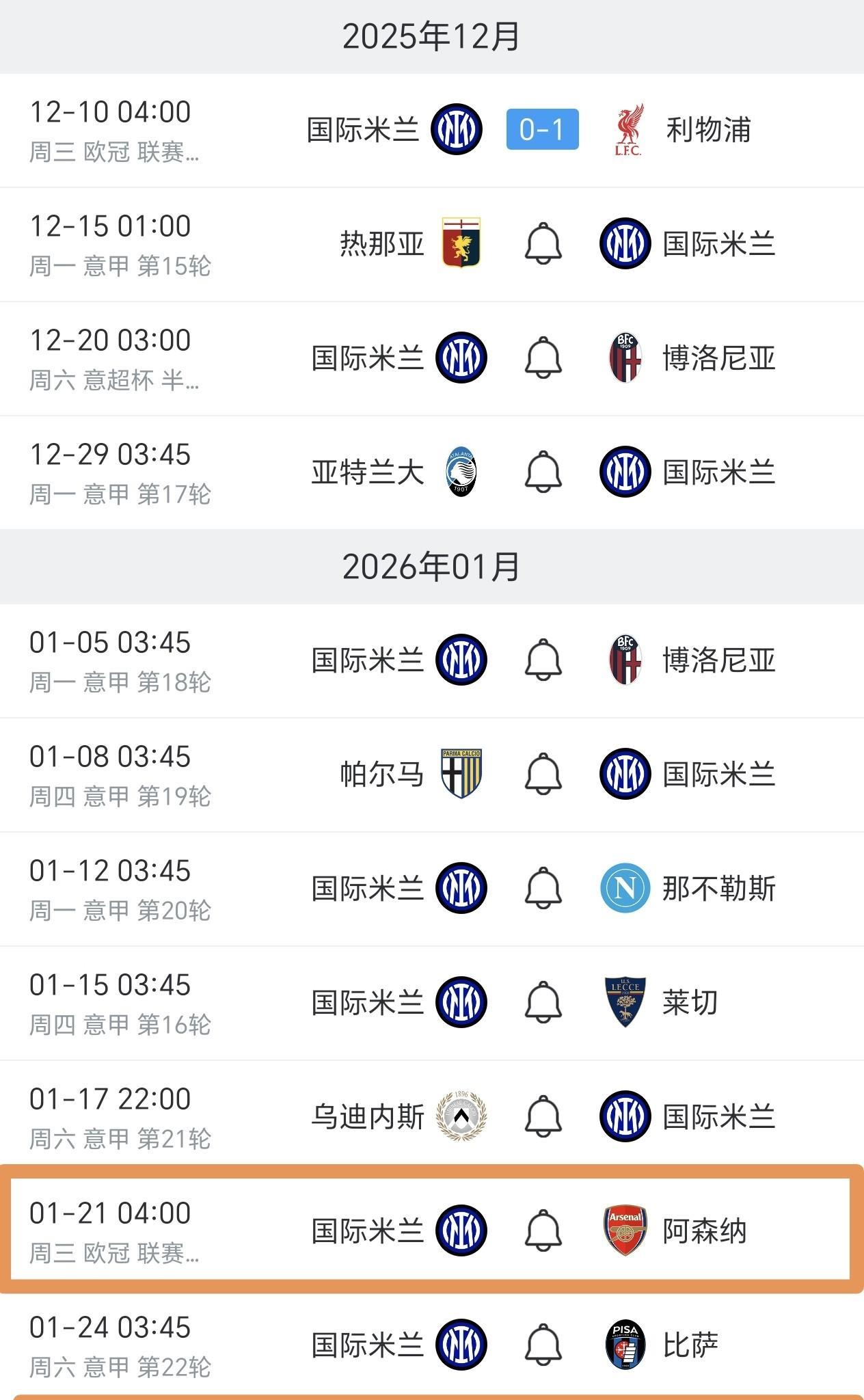
Task: Set match alert for 帕尔马 vs 国际米兰
Action: point(543,774)
